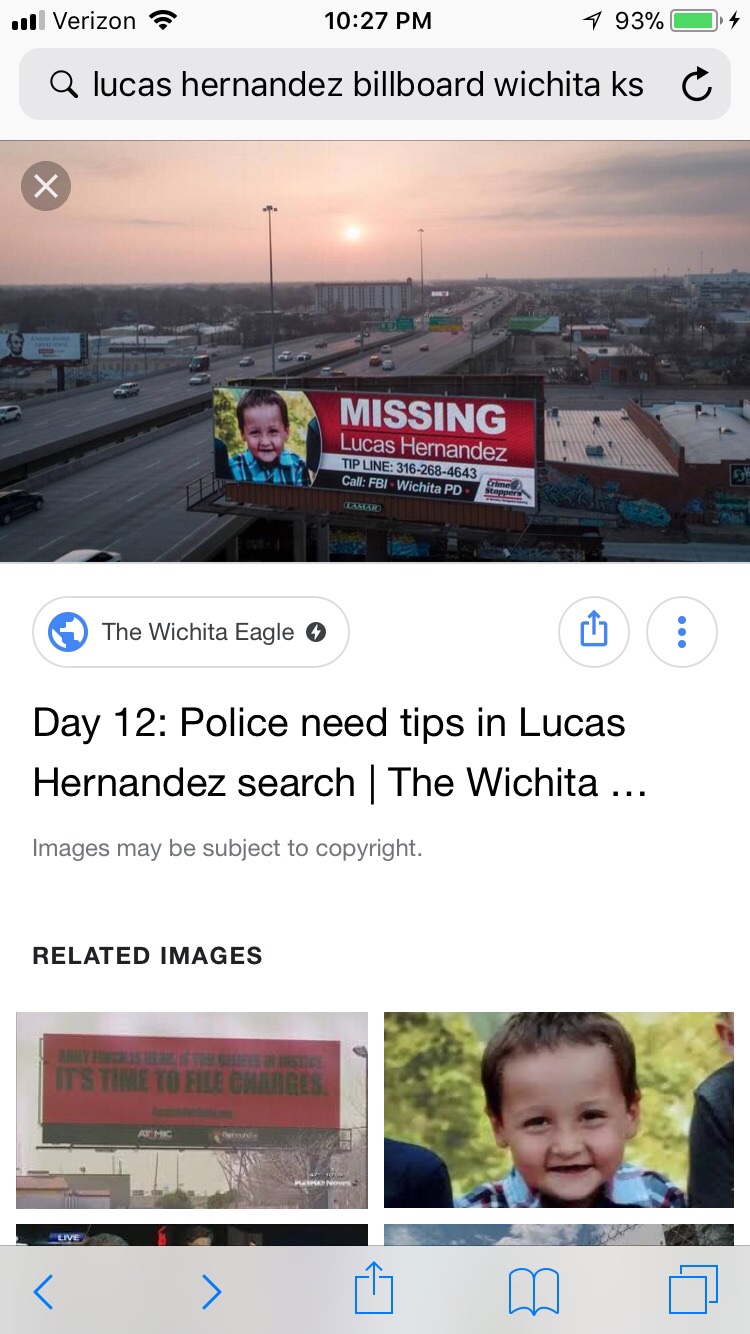Open the red billboard related image
This screenshot has height=1334, width=750.
(x=192, y=1110)
